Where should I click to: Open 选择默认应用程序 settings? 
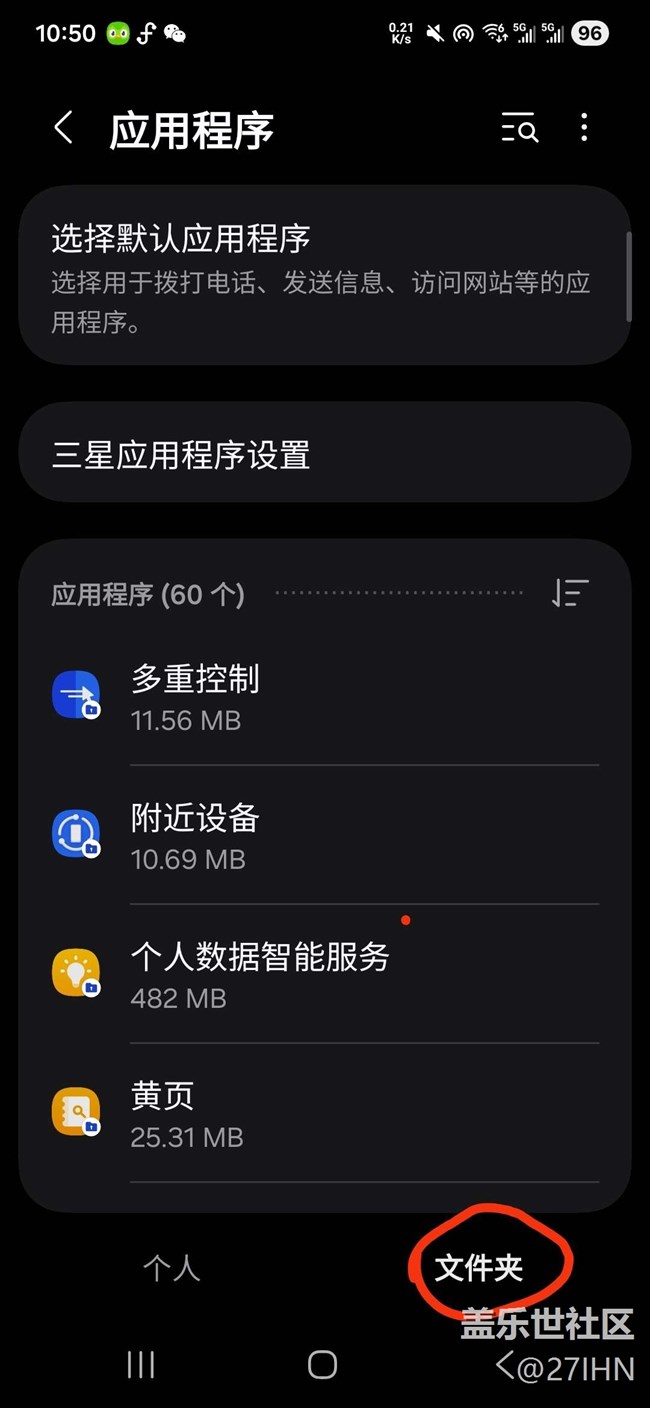[324, 274]
